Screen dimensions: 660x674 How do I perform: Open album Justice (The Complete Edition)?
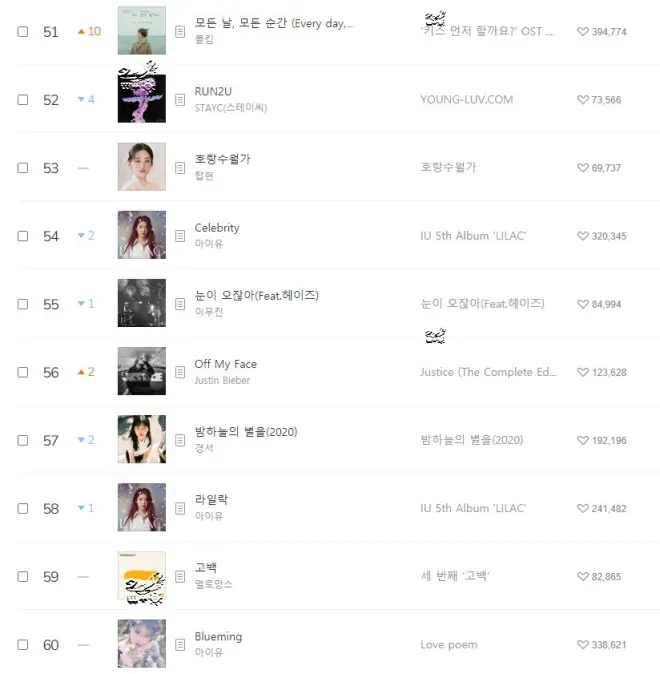[x=488, y=372]
